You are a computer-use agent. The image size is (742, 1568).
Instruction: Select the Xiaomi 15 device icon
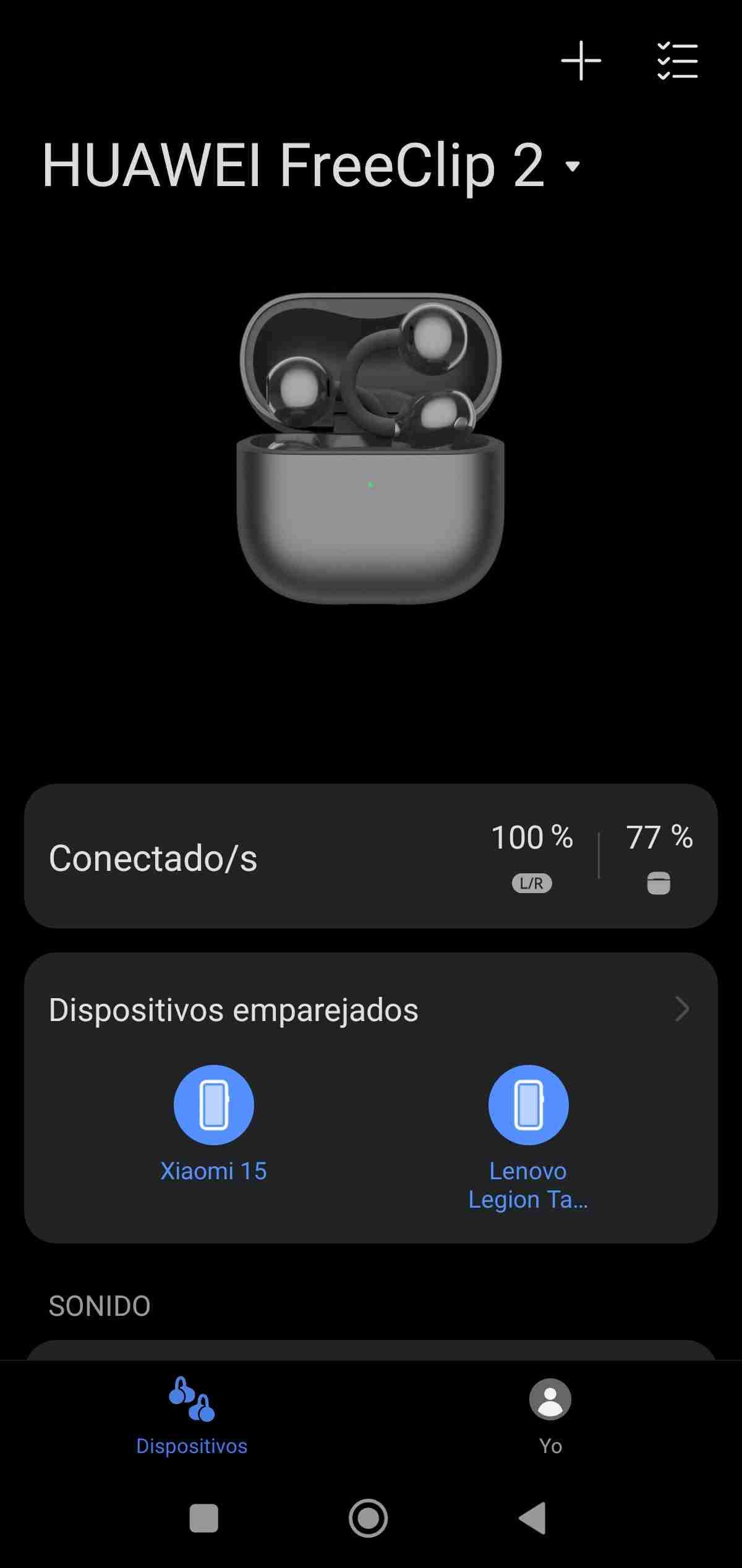[213, 1104]
